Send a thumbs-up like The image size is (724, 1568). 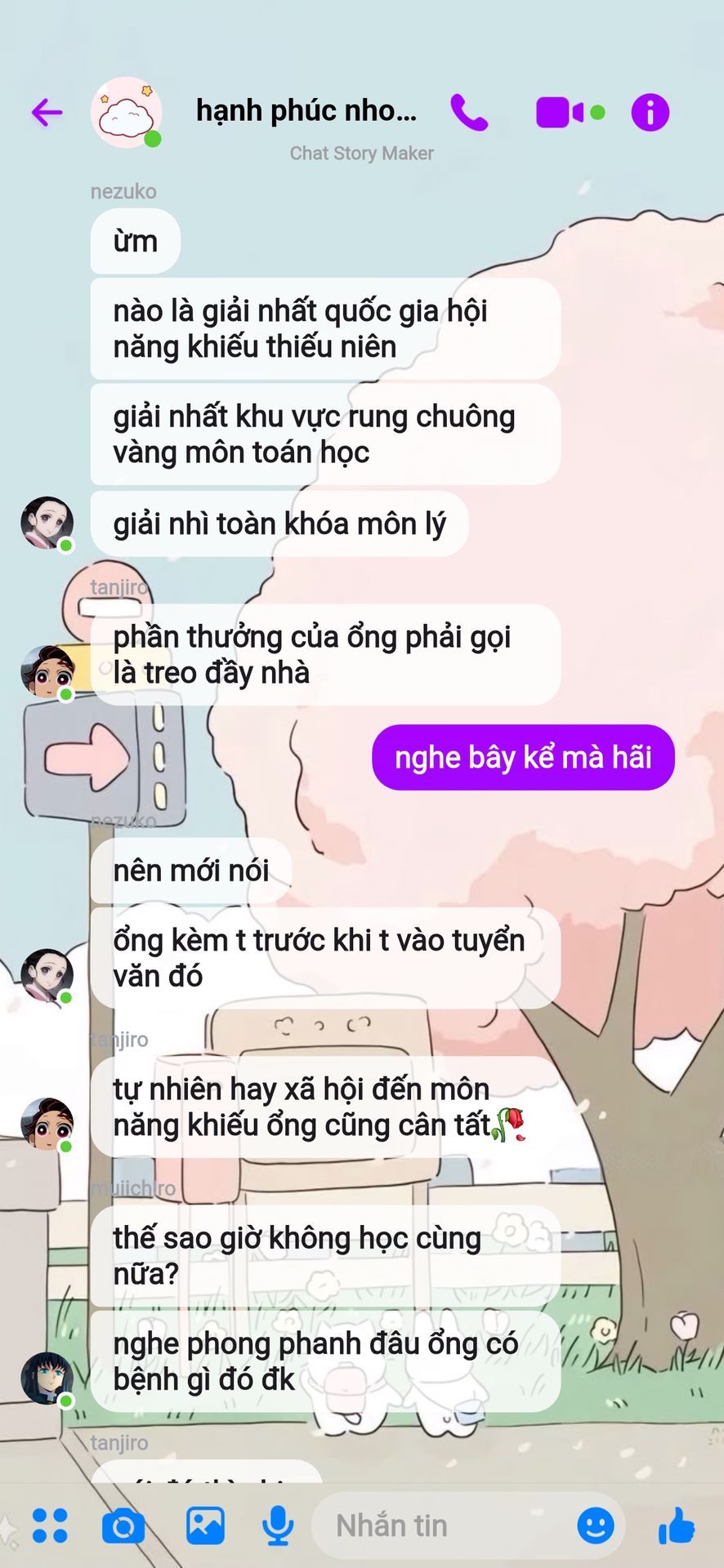pos(677,1526)
